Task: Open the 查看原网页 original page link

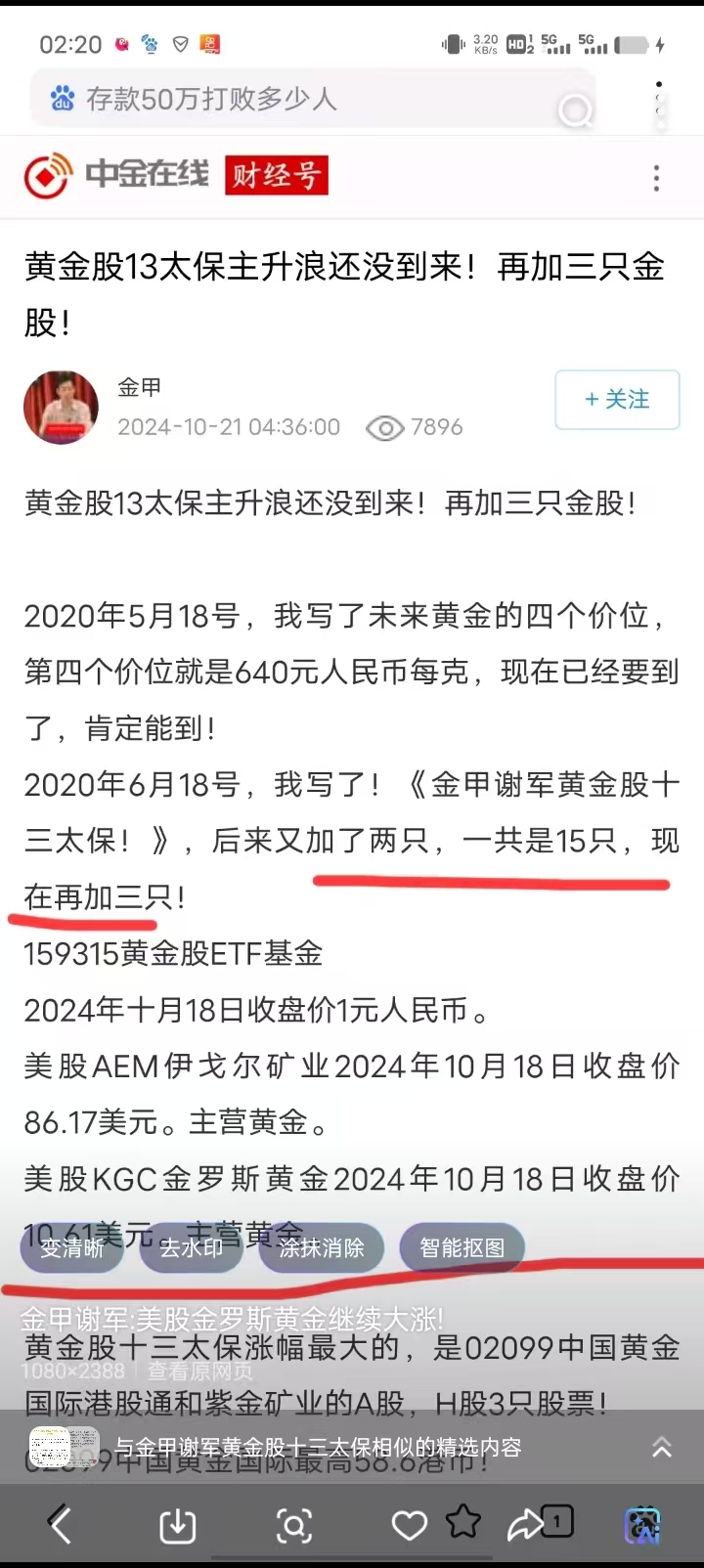Action: (x=199, y=1372)
